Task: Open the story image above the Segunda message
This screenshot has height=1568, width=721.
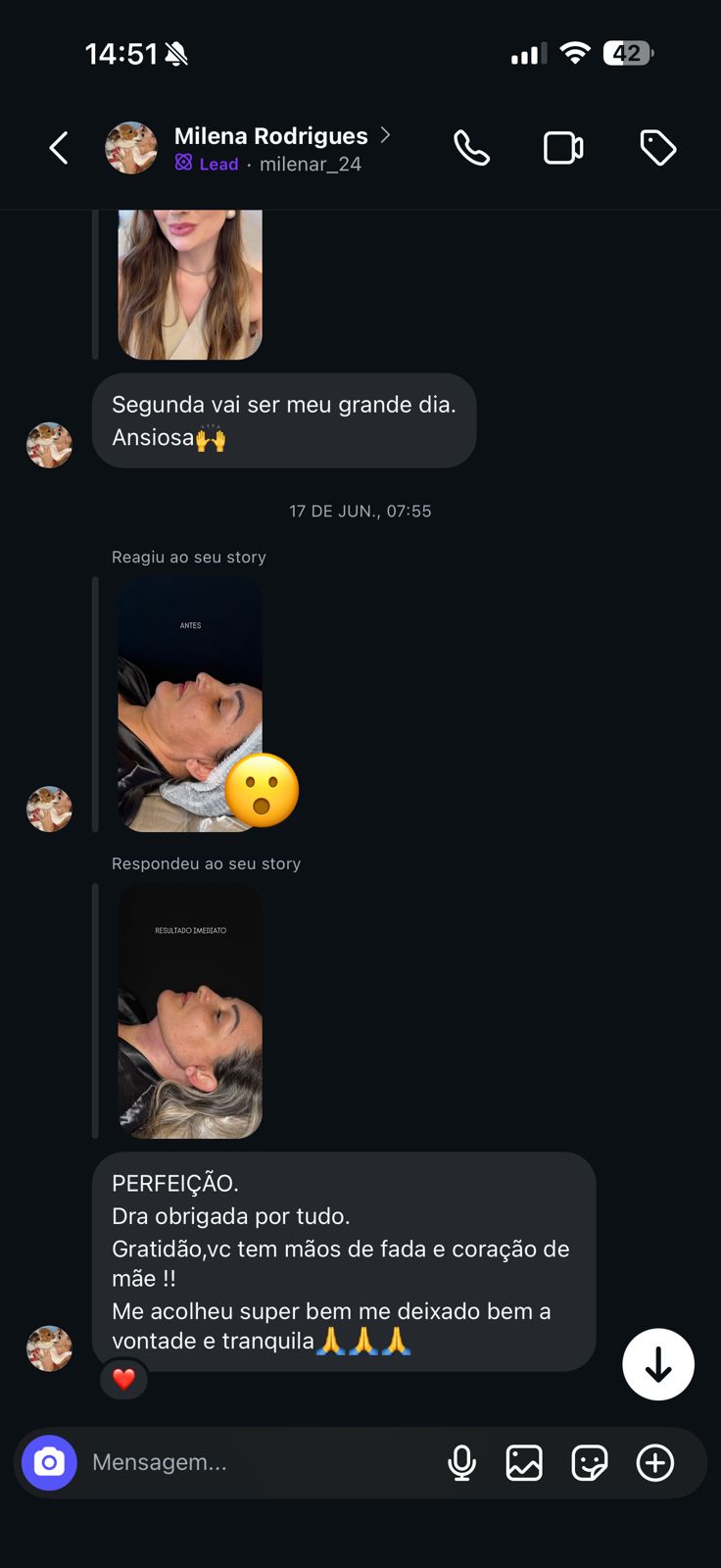Action: click(x=190, y=284)
